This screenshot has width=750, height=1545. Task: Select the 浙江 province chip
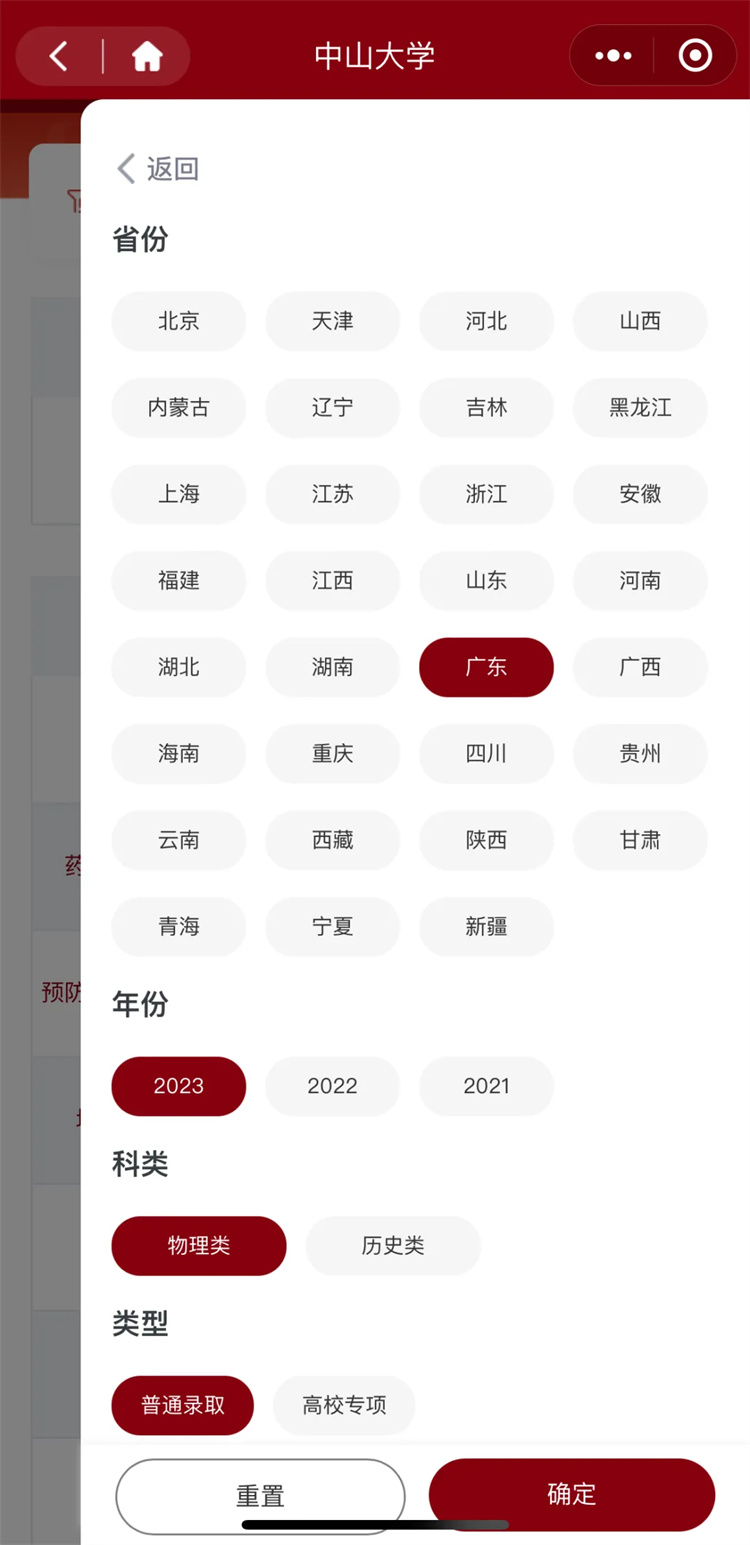pyautogui.click(x=486, y=494)
